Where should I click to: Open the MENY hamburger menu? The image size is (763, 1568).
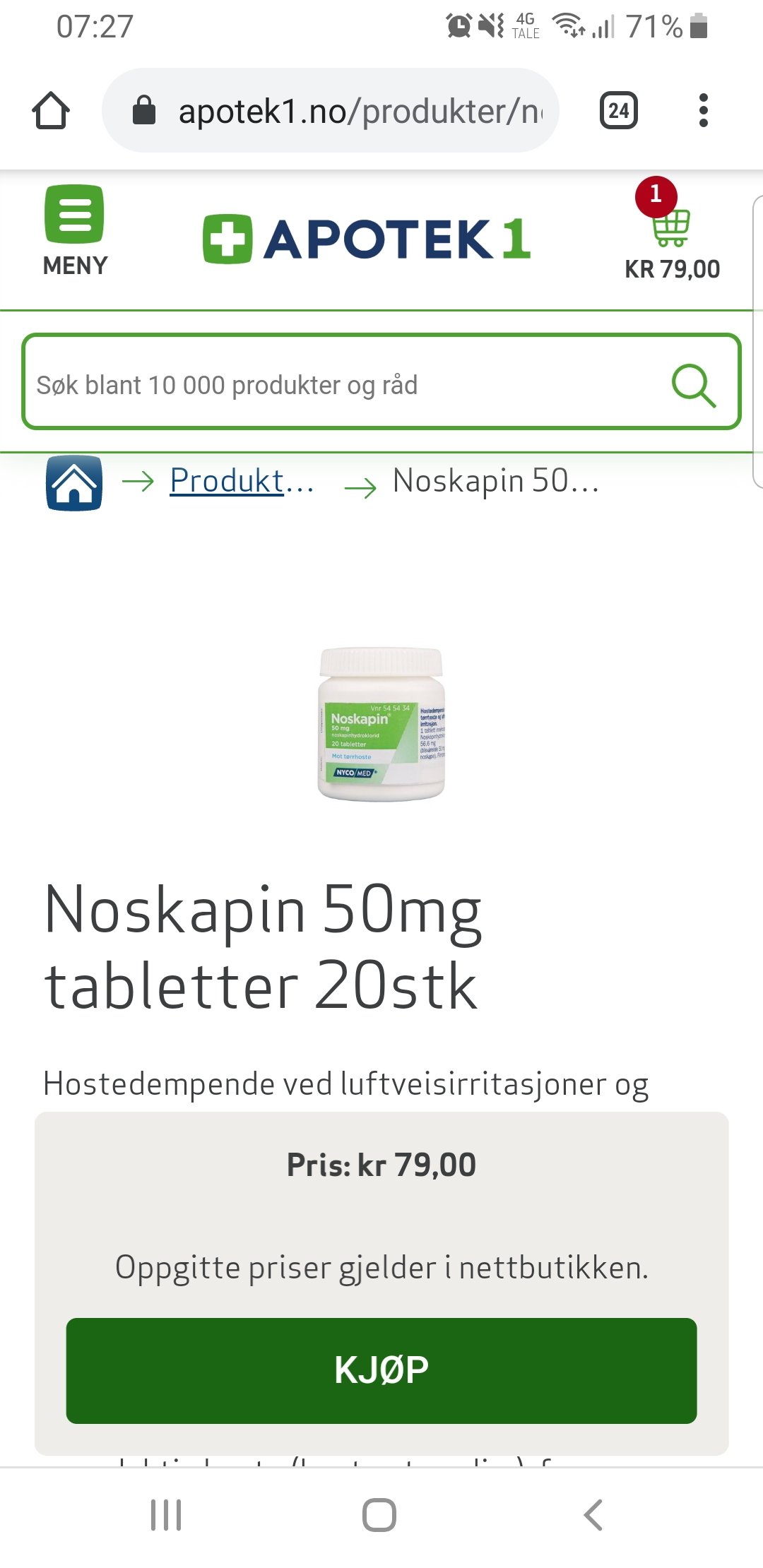[74, 230]
